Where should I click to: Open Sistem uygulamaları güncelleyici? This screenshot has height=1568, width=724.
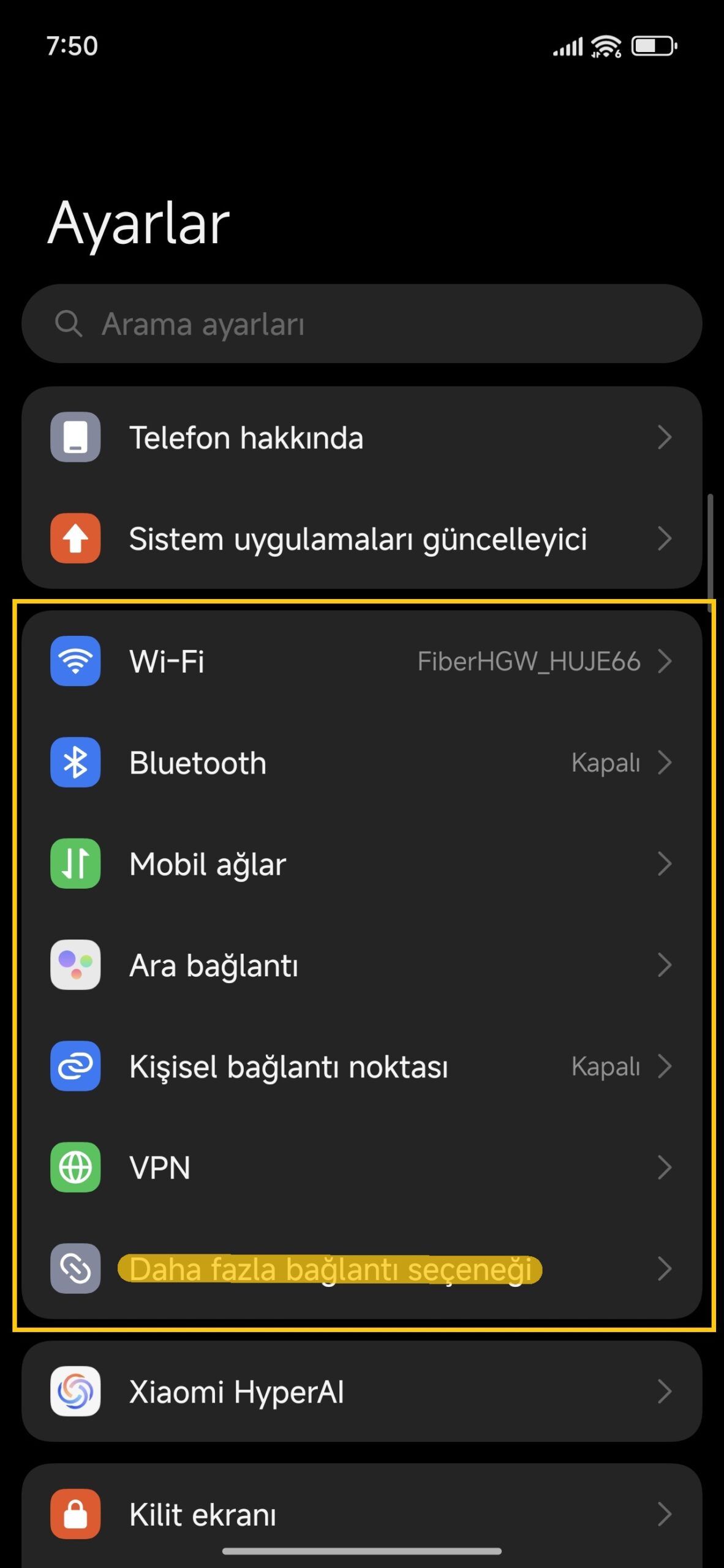coord(361,539)
